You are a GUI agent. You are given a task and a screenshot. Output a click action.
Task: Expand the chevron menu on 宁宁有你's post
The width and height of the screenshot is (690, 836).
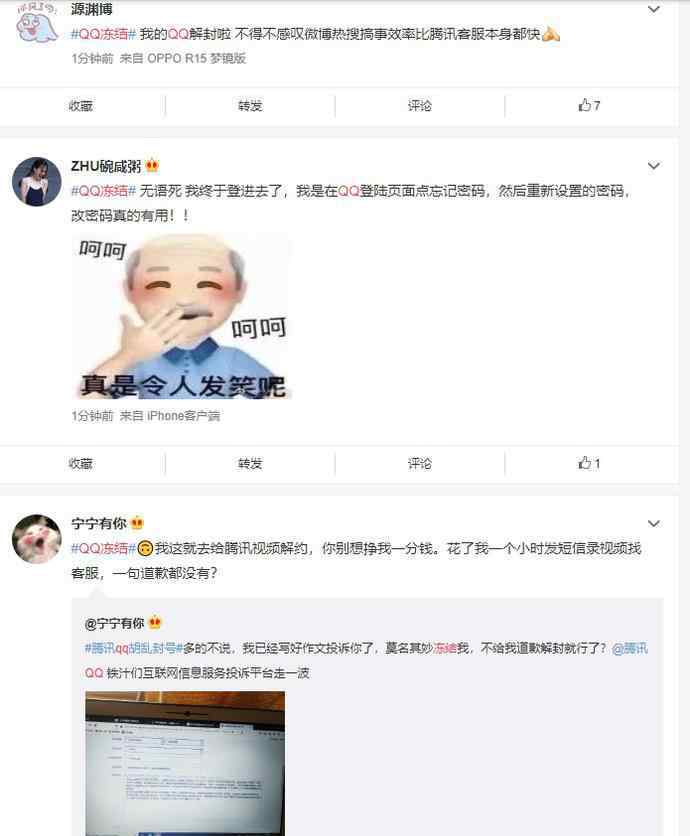(x=654, y=524)
